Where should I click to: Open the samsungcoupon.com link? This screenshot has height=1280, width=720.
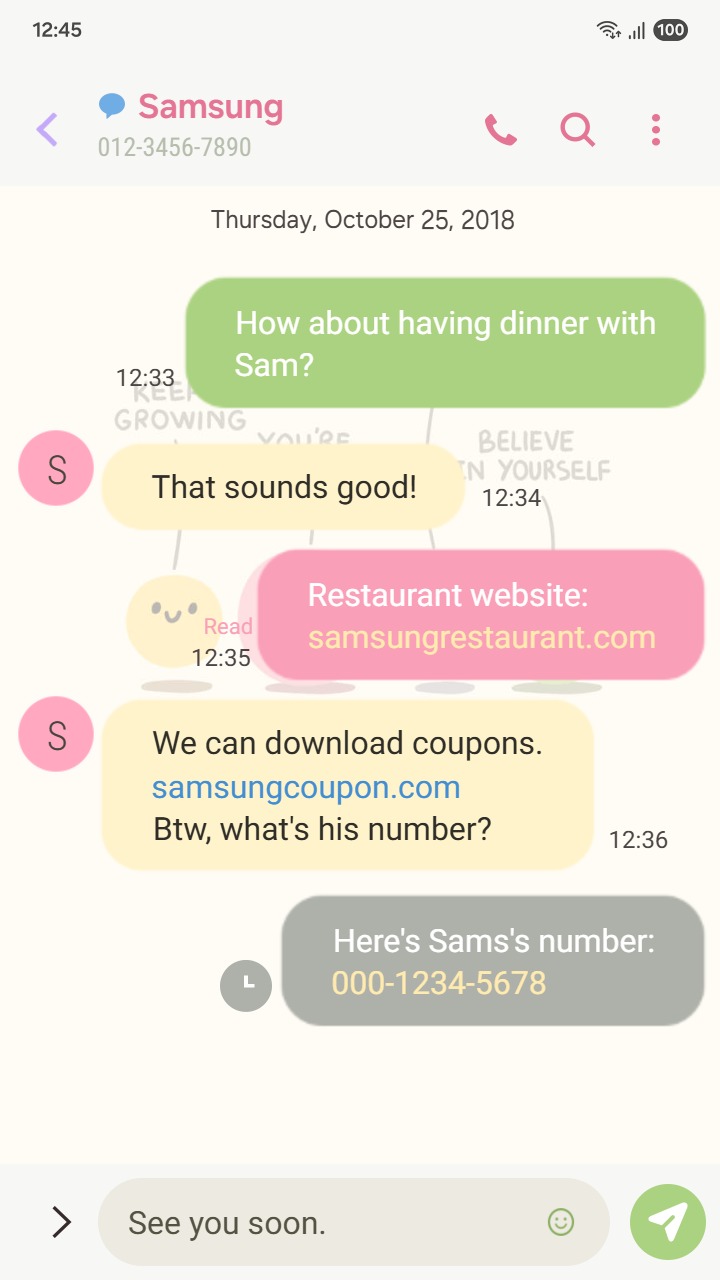pos(306,787)
